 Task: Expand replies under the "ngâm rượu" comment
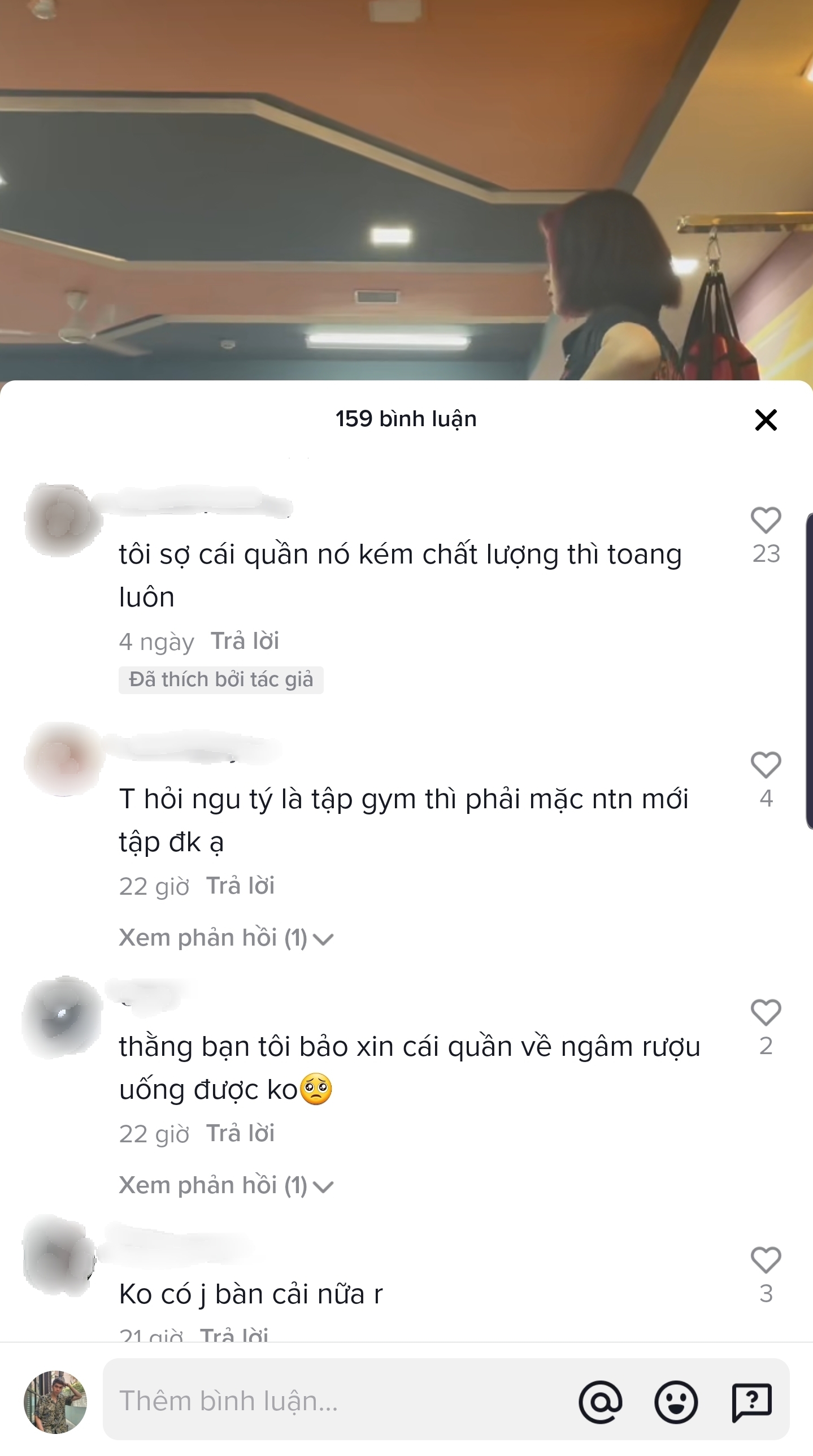[x=225, y=1185]
